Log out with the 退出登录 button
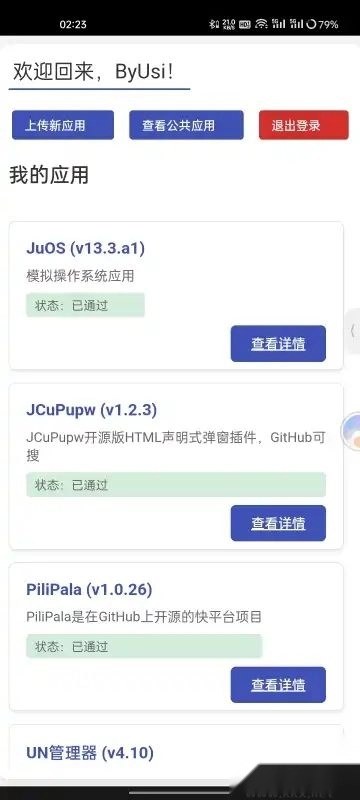360x800 pixels. click(303, 125)
